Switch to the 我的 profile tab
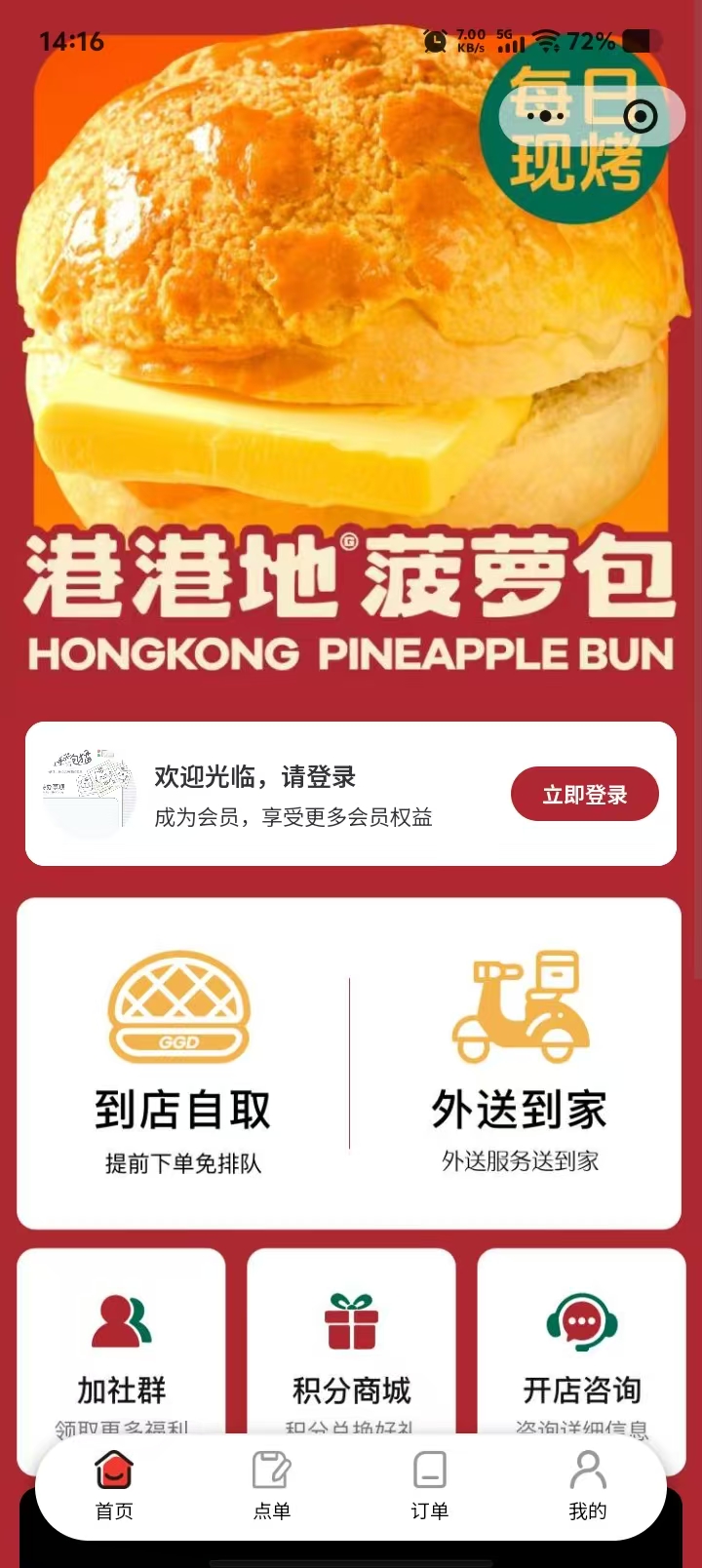The image size is (702, 1568). tap(587, 1485)
